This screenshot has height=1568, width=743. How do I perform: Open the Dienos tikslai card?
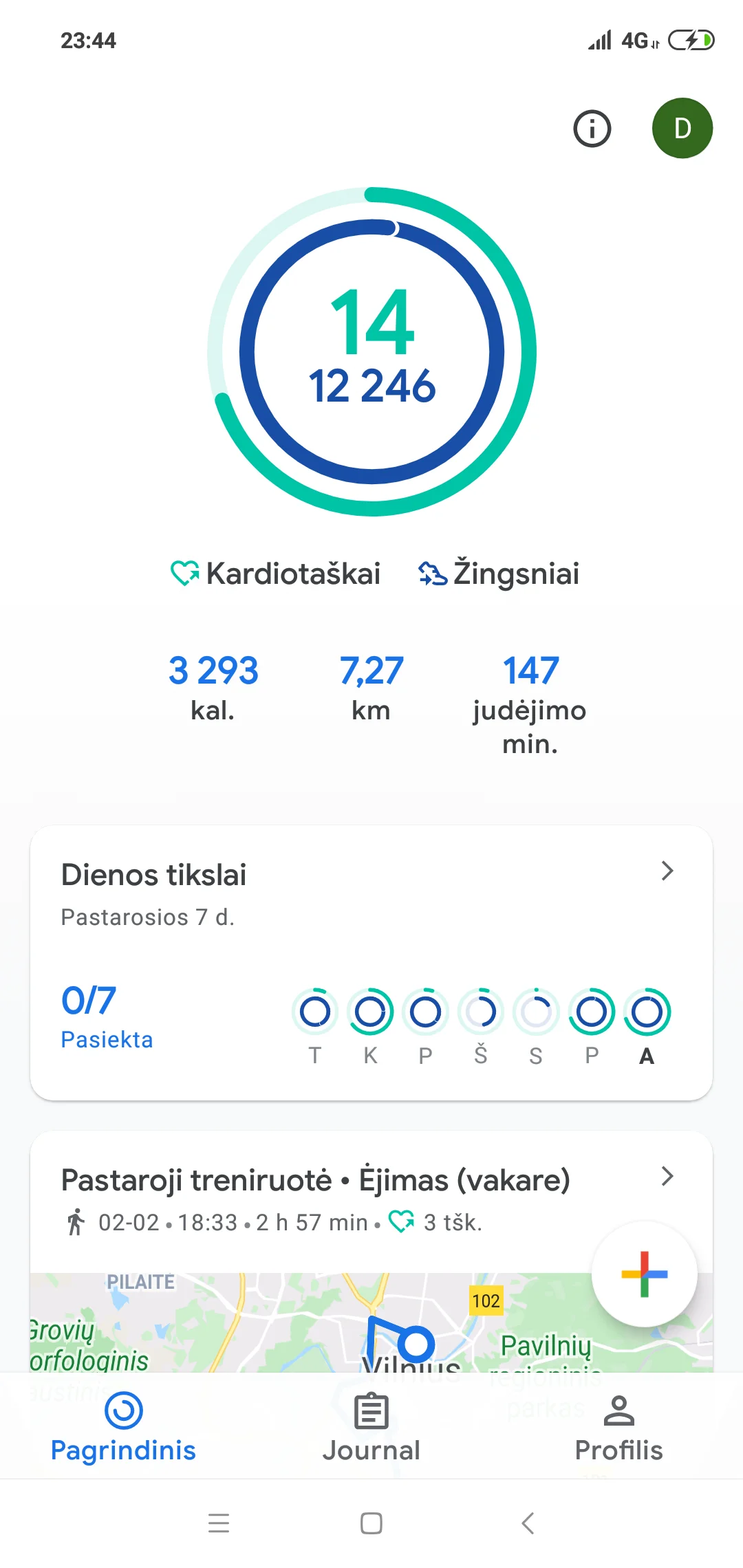tap(371, 961)
